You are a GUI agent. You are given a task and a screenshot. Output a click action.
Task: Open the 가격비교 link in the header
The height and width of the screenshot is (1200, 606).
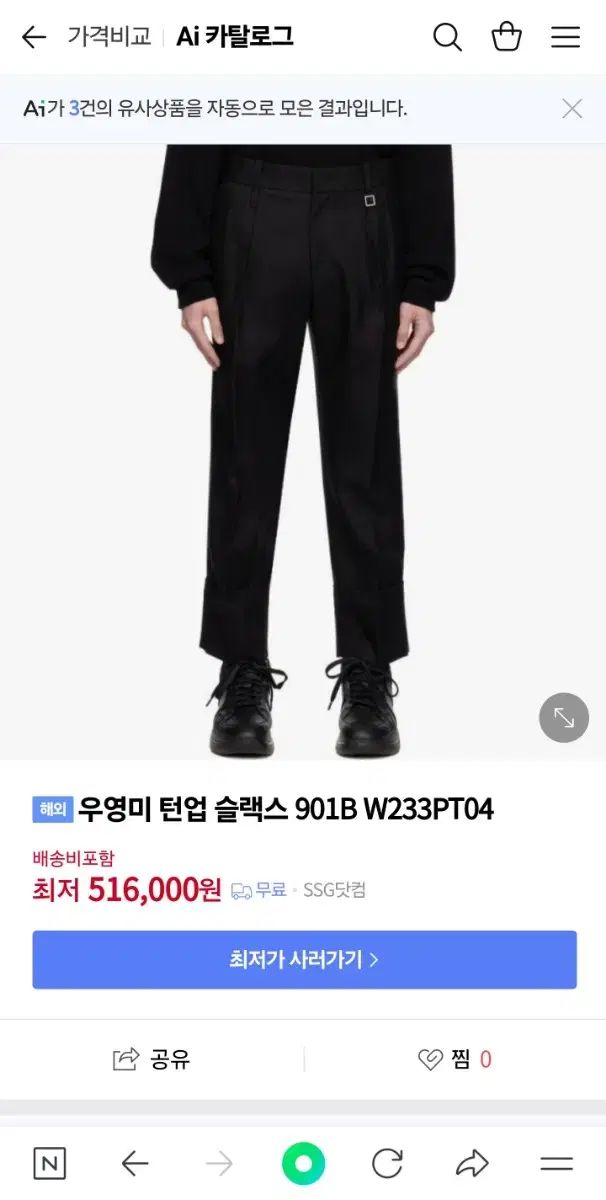[x=109, y=37]
